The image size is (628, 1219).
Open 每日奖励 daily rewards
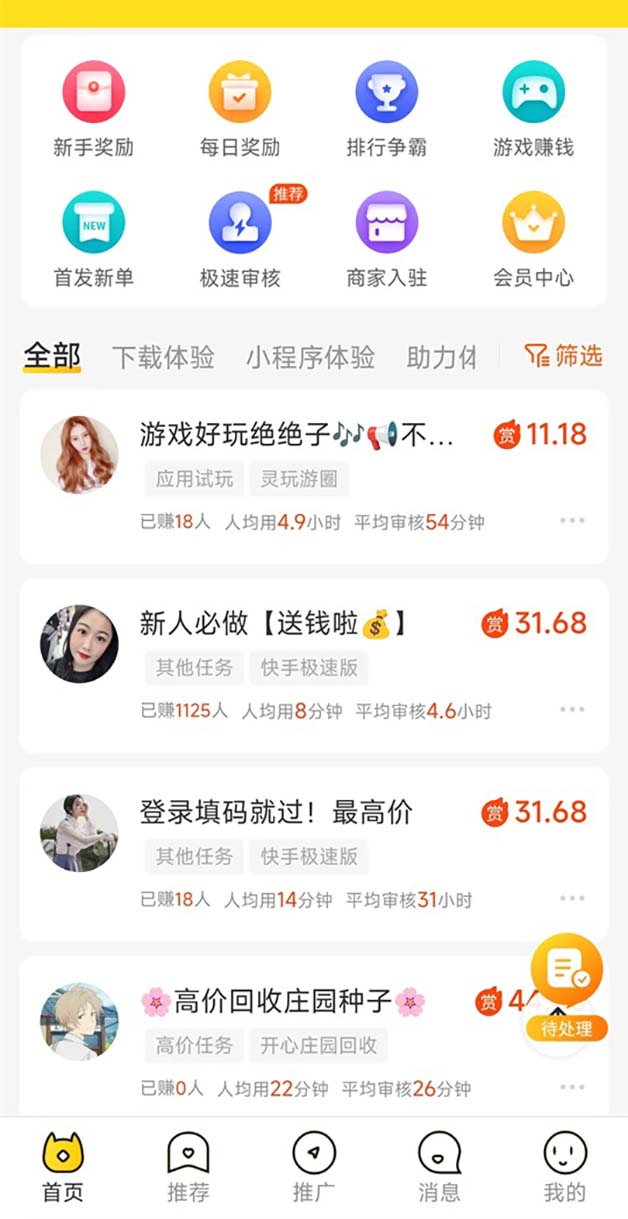pos(240,109)
